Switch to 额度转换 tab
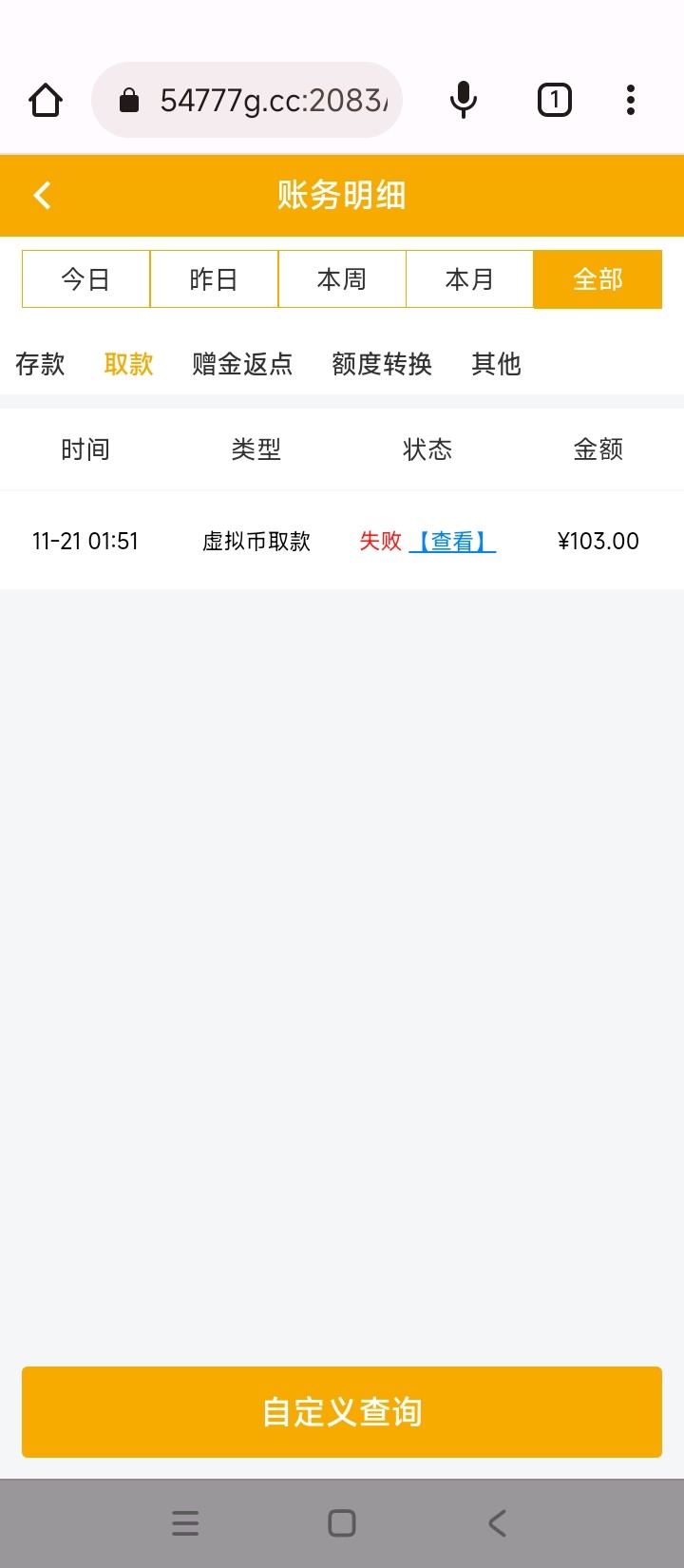Image resolution: width=684 pixels, height=1568 pixels. 382,364
